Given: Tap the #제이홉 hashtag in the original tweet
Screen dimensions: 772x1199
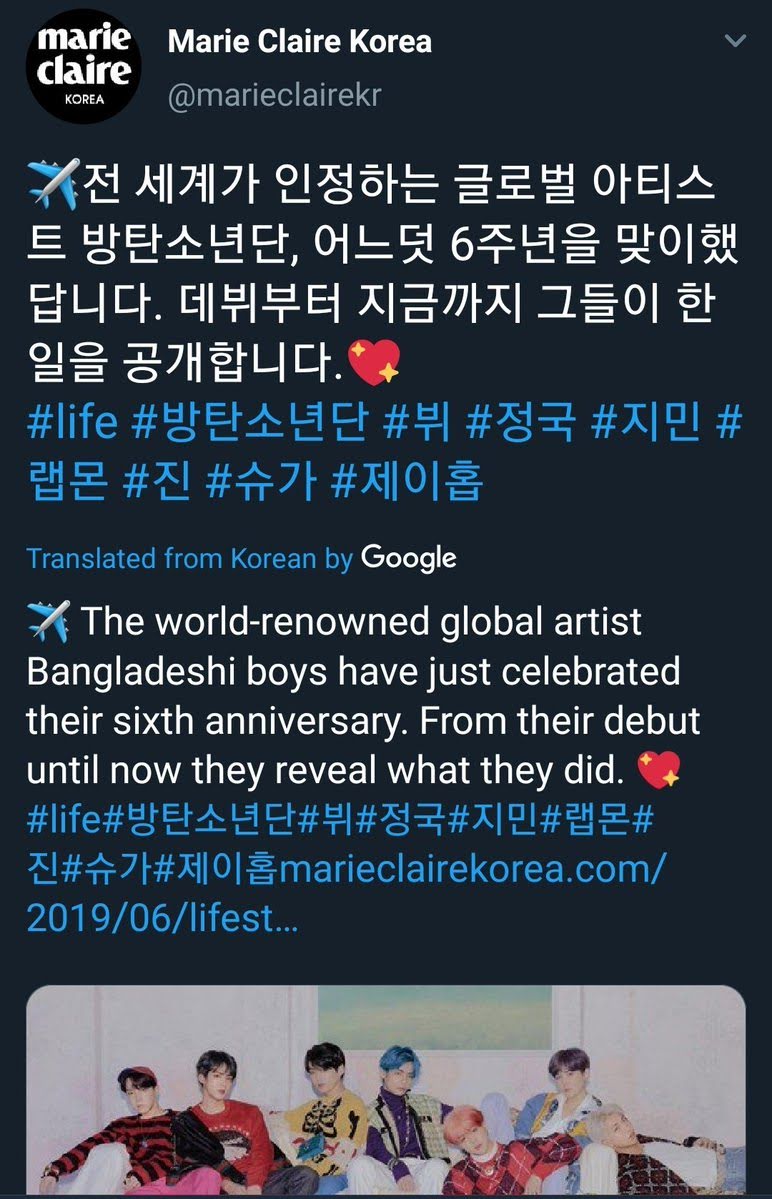Looking at the screenshot, I should (x=407, y=483).
